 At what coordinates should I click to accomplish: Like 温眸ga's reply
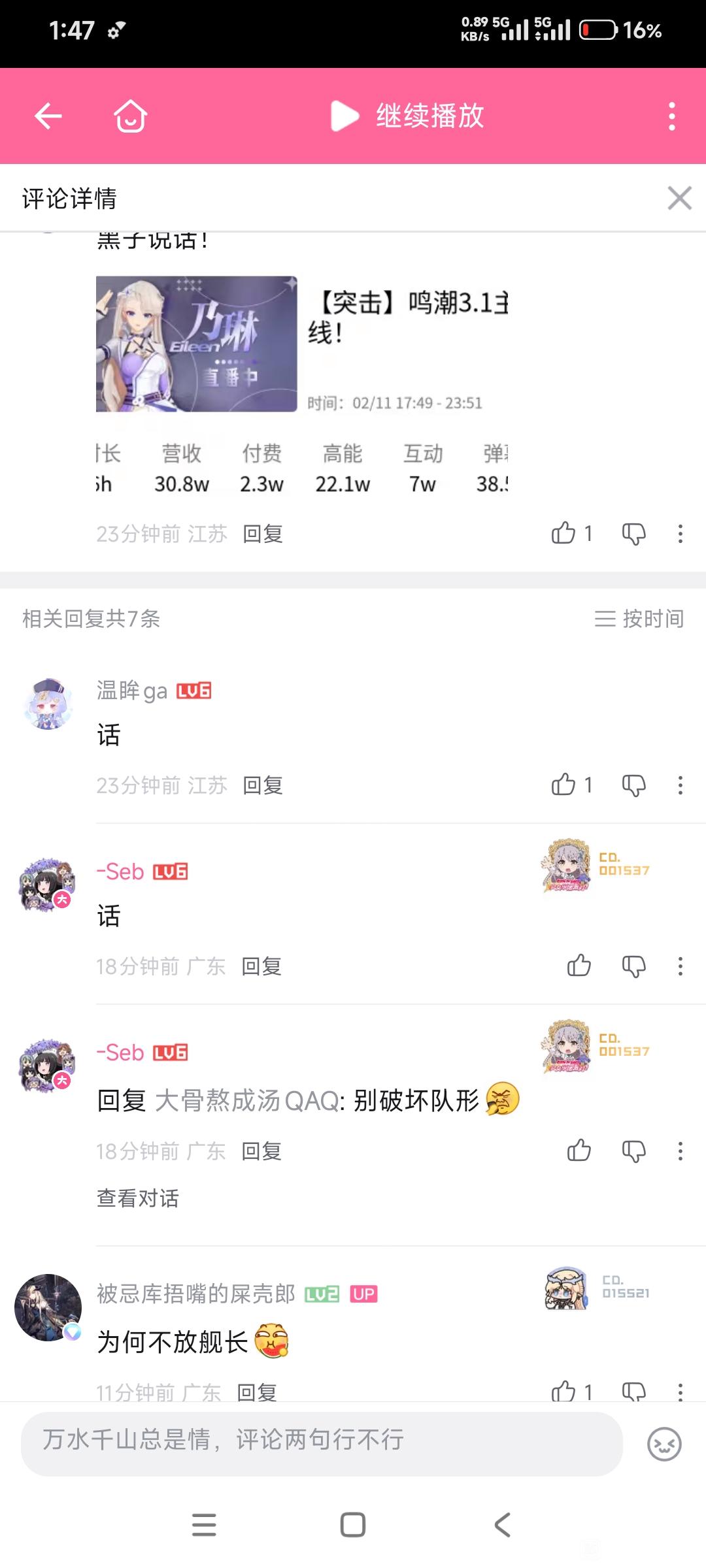[x=564, y=785]
